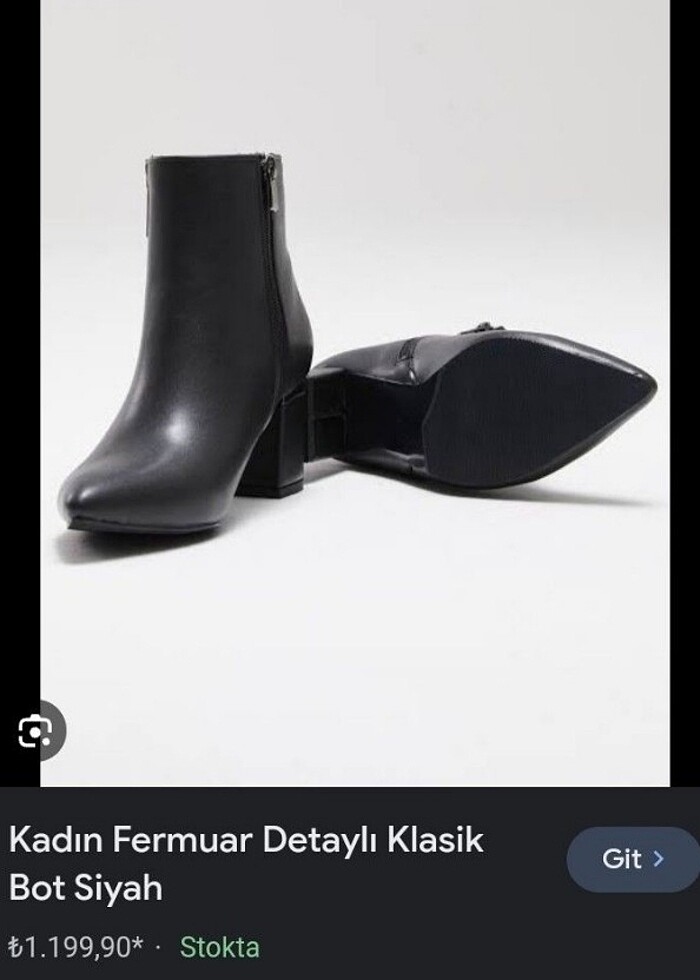Search this image with the Lens icon
The image size is (700, 980).
[34, 733]
